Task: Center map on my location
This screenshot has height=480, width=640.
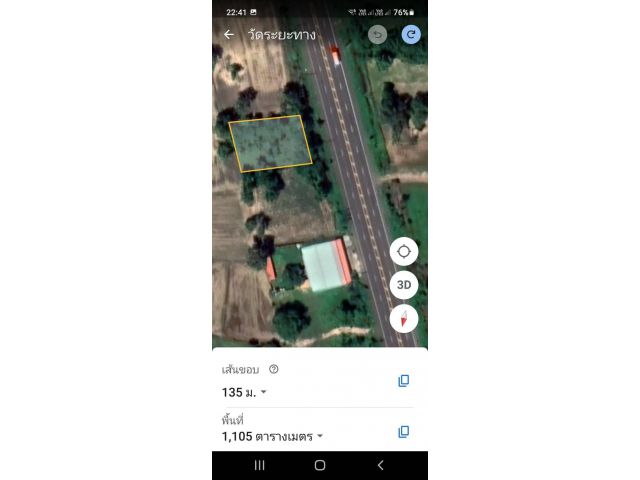Action: click(404, 251)
